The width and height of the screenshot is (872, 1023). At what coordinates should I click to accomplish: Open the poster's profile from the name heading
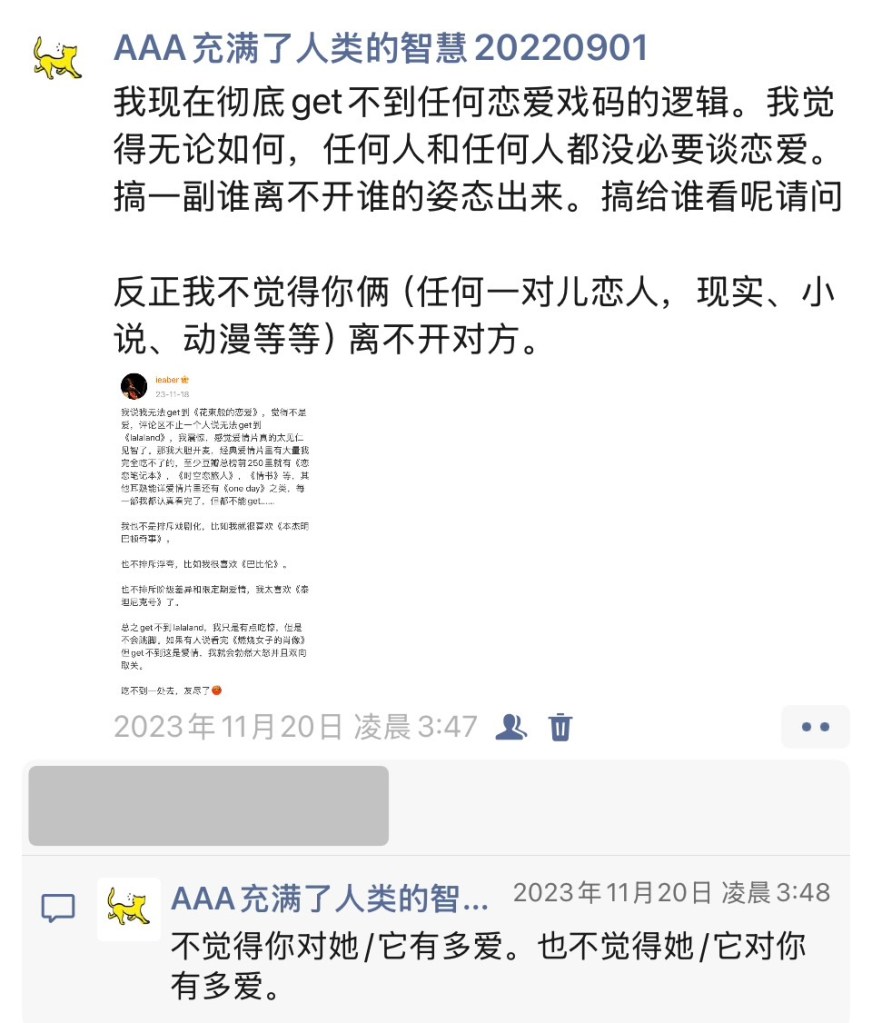tap(381, 47)
